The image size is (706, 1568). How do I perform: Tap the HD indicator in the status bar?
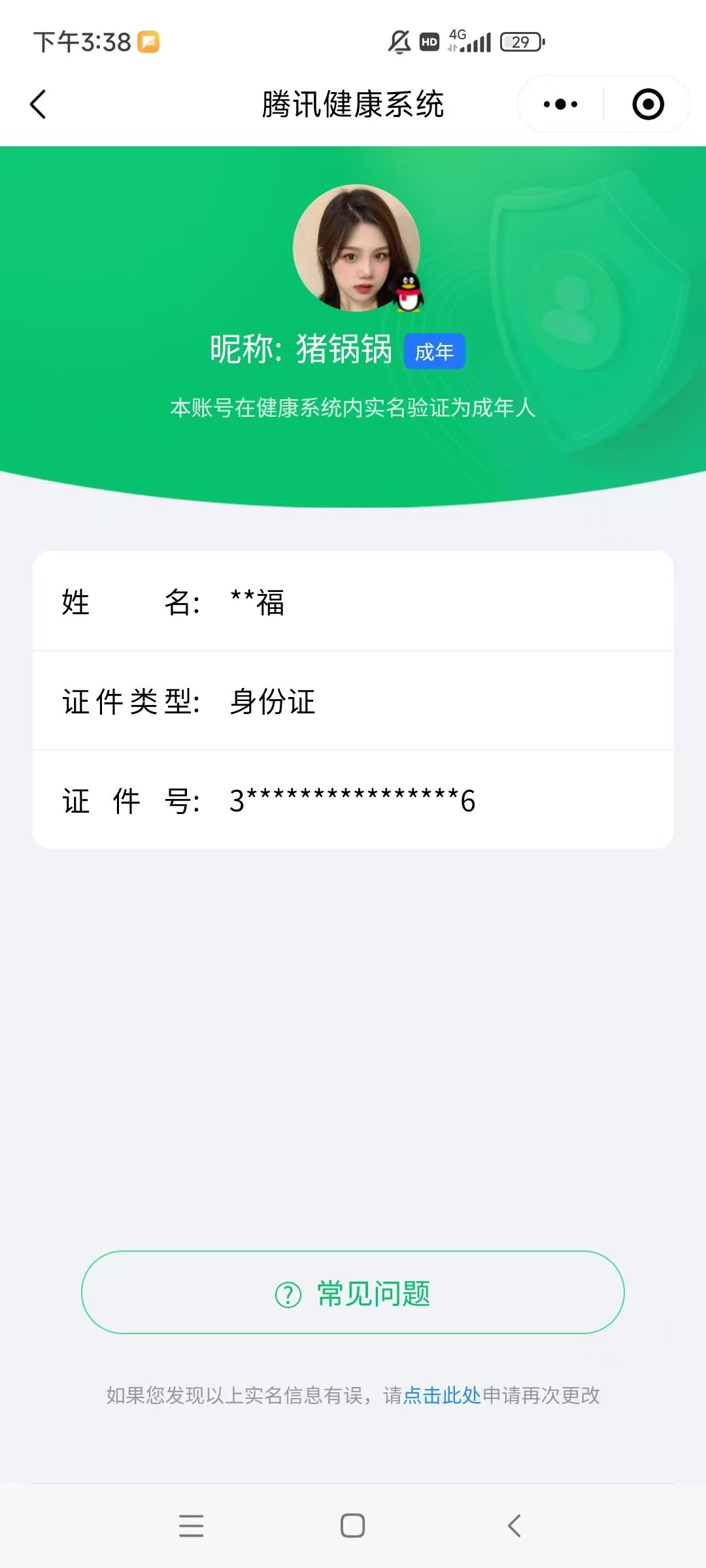[x=429, y=42]
